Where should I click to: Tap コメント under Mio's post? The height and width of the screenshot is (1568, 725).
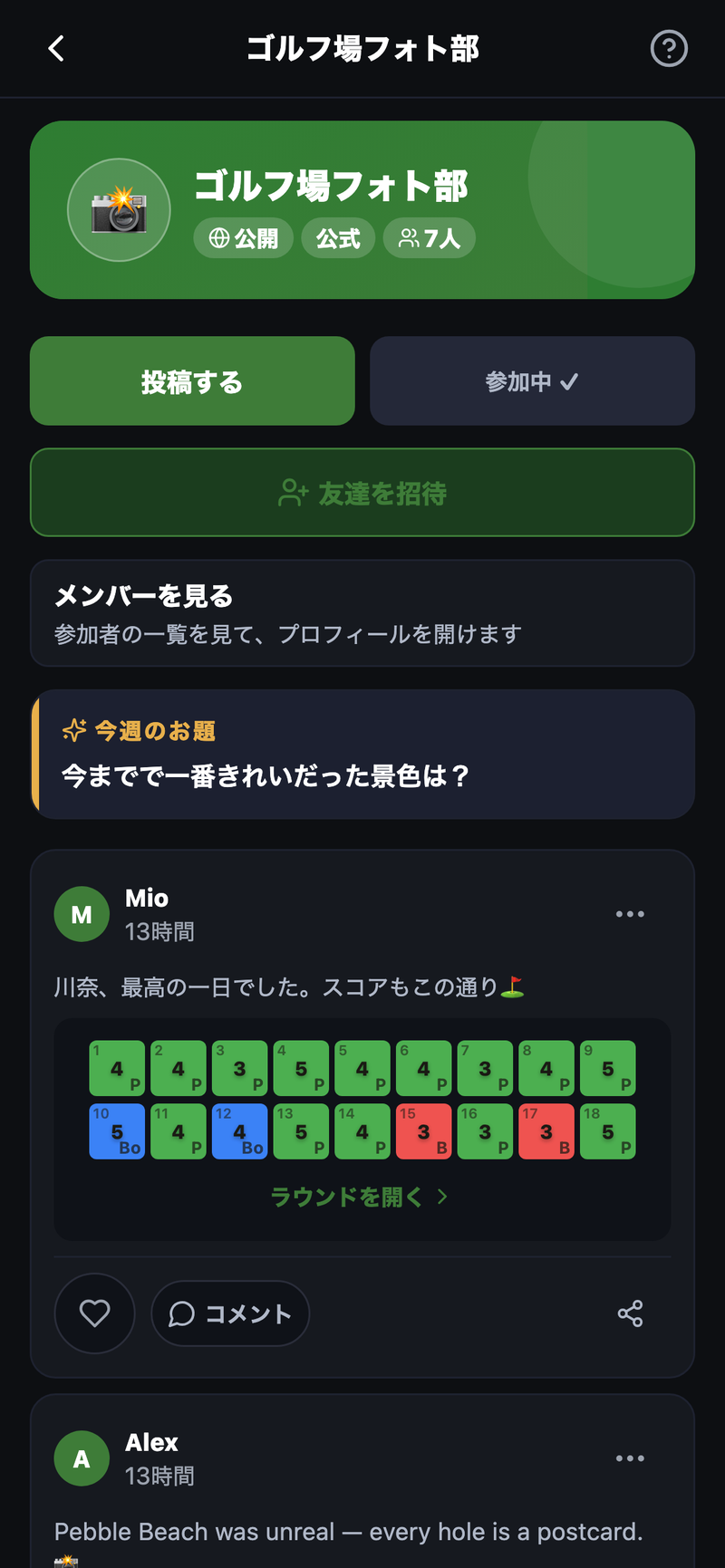click(x=230, y=1313)
